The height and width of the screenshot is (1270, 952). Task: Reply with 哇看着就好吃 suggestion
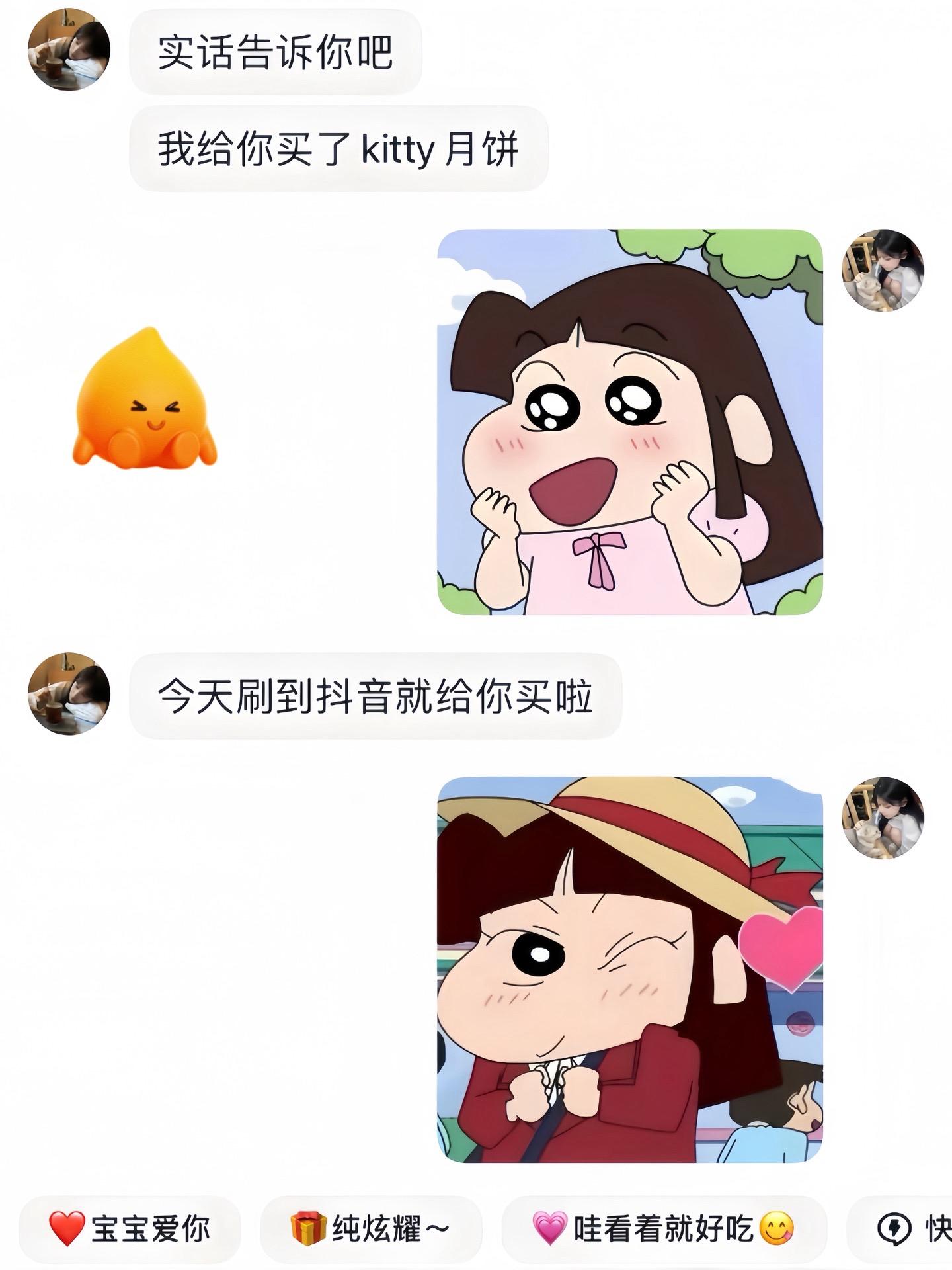tap(664, 1229)
